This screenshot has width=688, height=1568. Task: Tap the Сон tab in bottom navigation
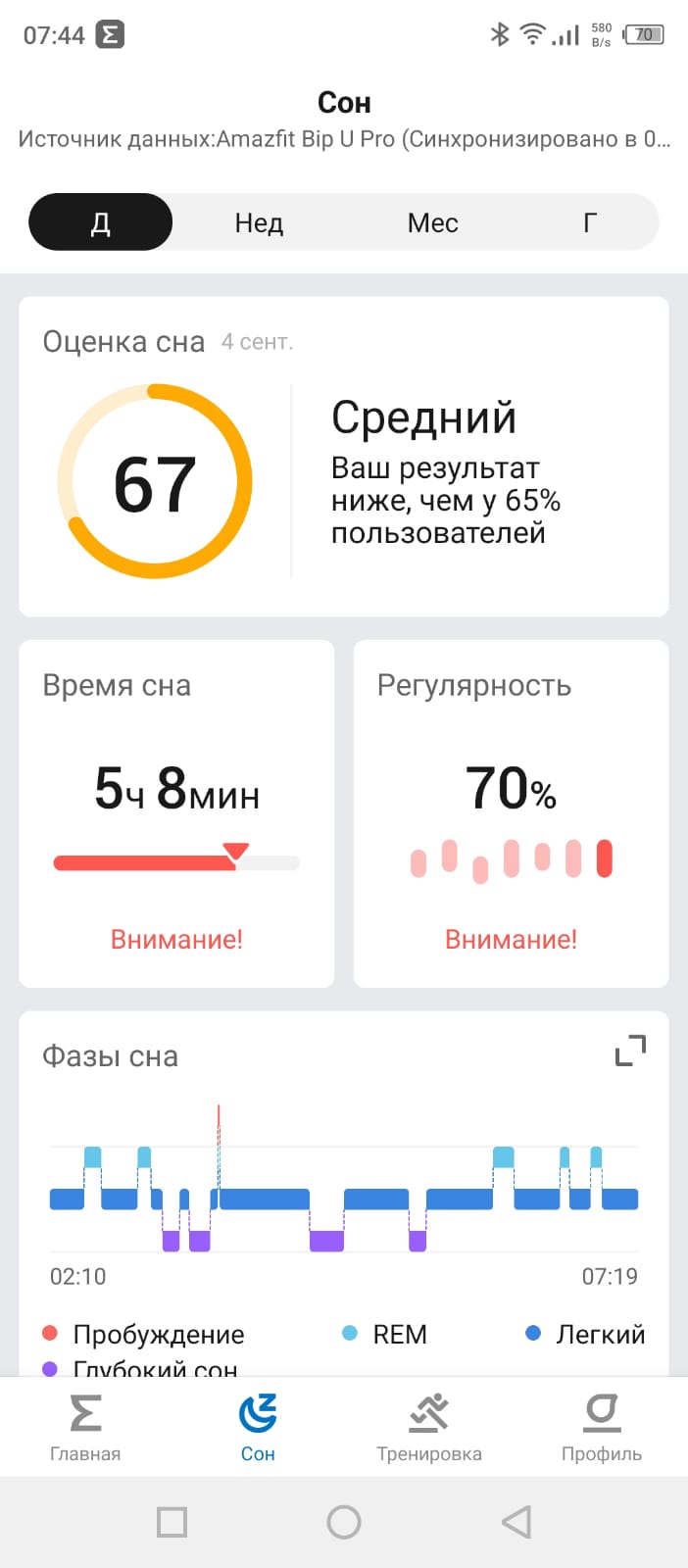[x=258, y=1428]
